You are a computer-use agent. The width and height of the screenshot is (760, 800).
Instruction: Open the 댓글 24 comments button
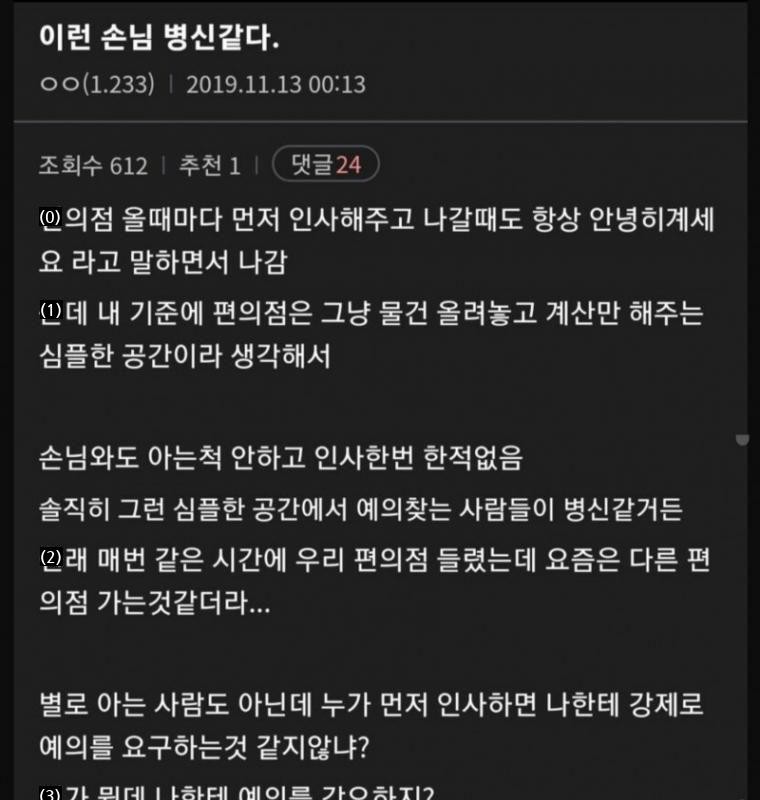click(x=325, y=165)
